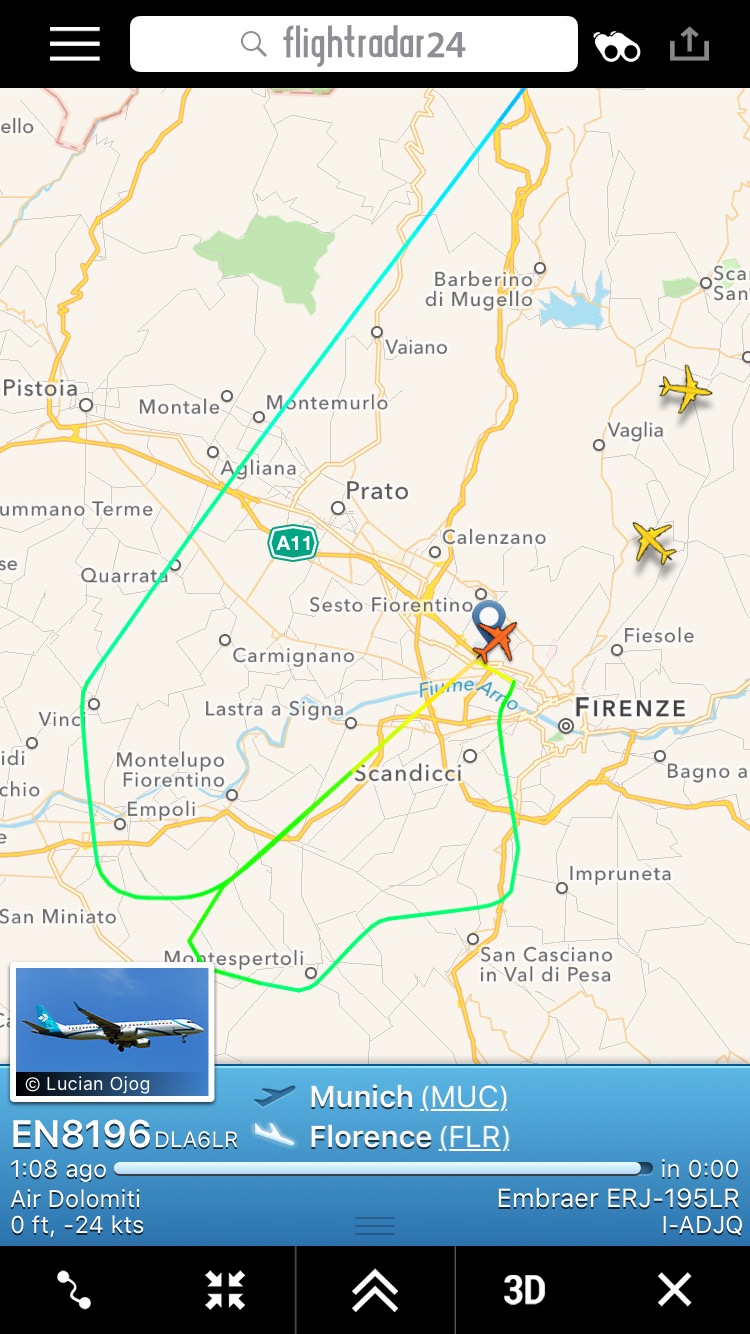The width and height of the screenshot is (750, 1334).
Task: Select the orange EN8196 plane on map
Action: [x=495, y=640]
